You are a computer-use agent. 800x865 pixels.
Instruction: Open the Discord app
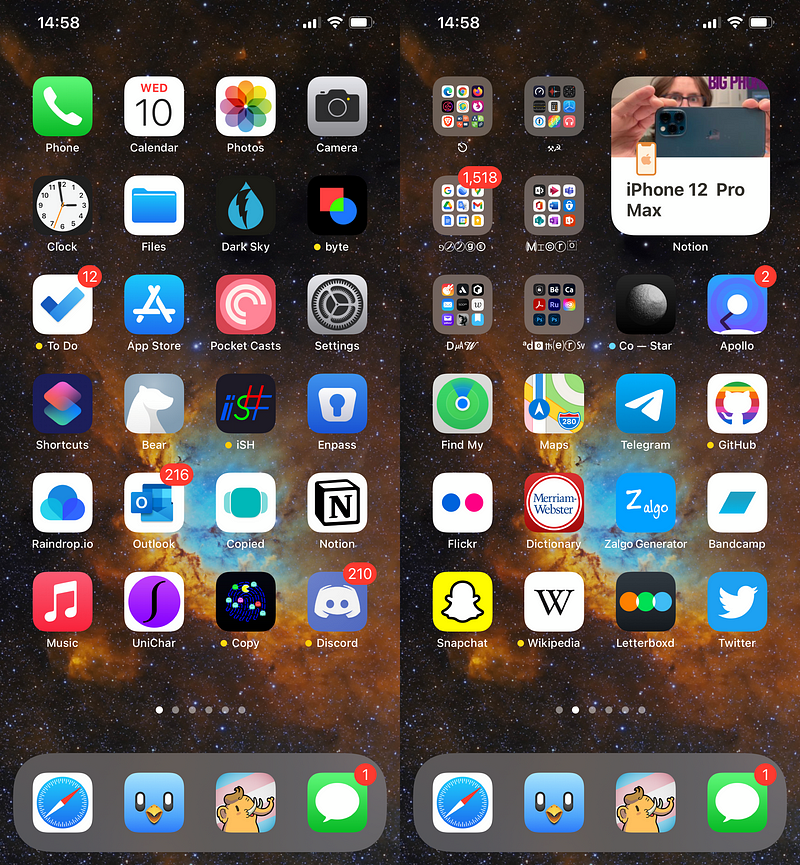point(337,602)
